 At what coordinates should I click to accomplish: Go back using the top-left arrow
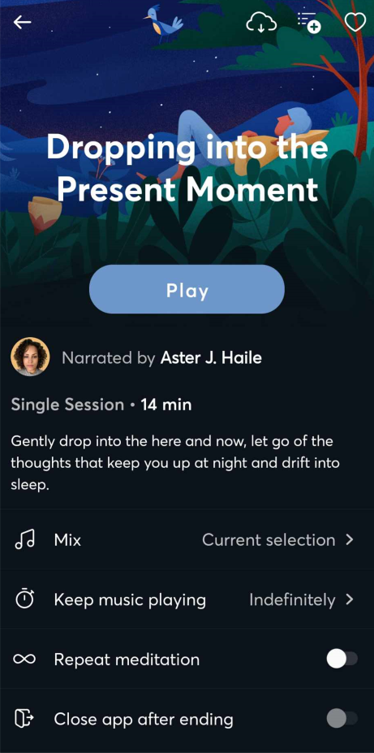[x=22, y=22]
